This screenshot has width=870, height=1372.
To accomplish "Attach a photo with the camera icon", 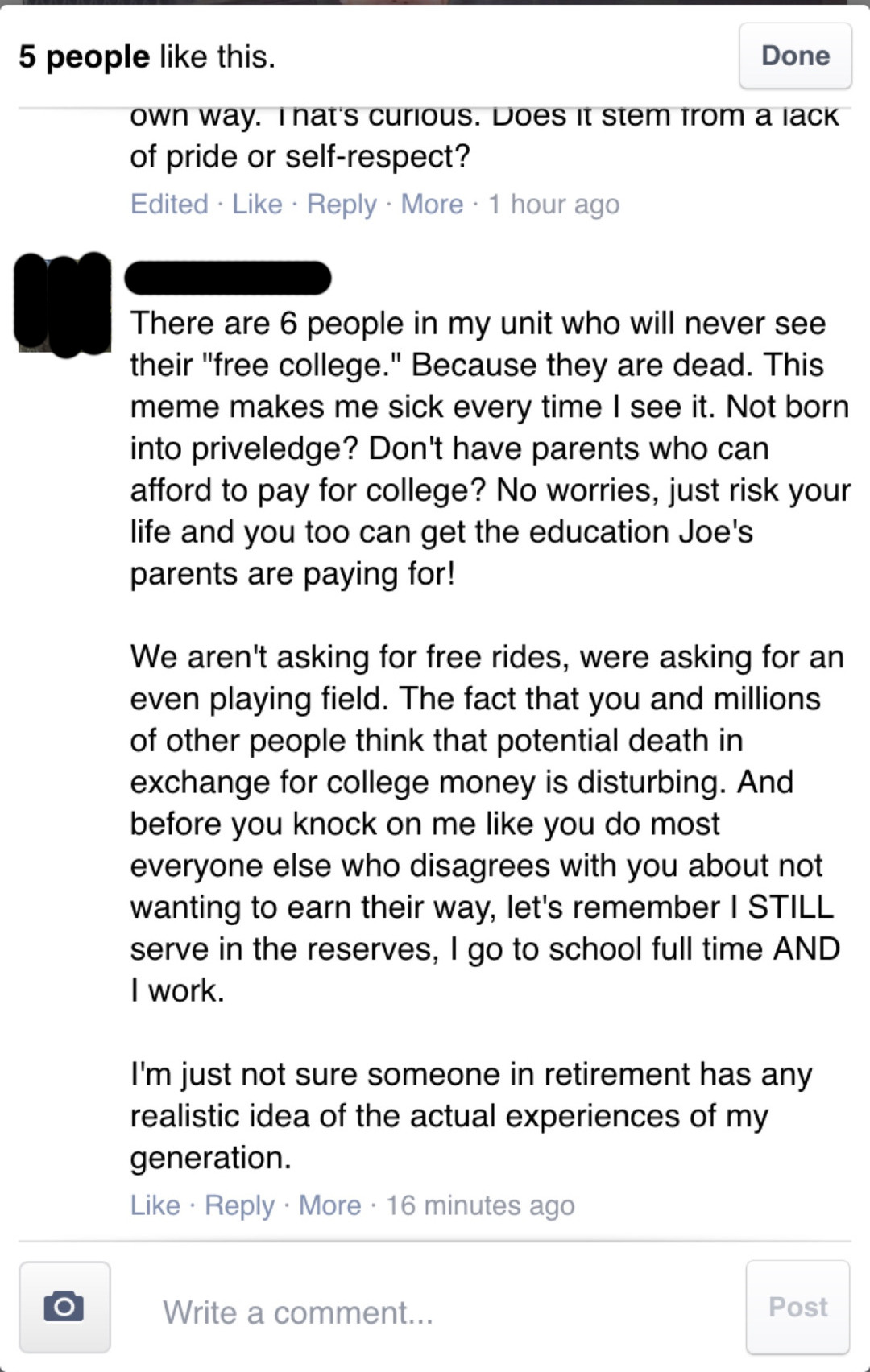I will click(64, 1306).
